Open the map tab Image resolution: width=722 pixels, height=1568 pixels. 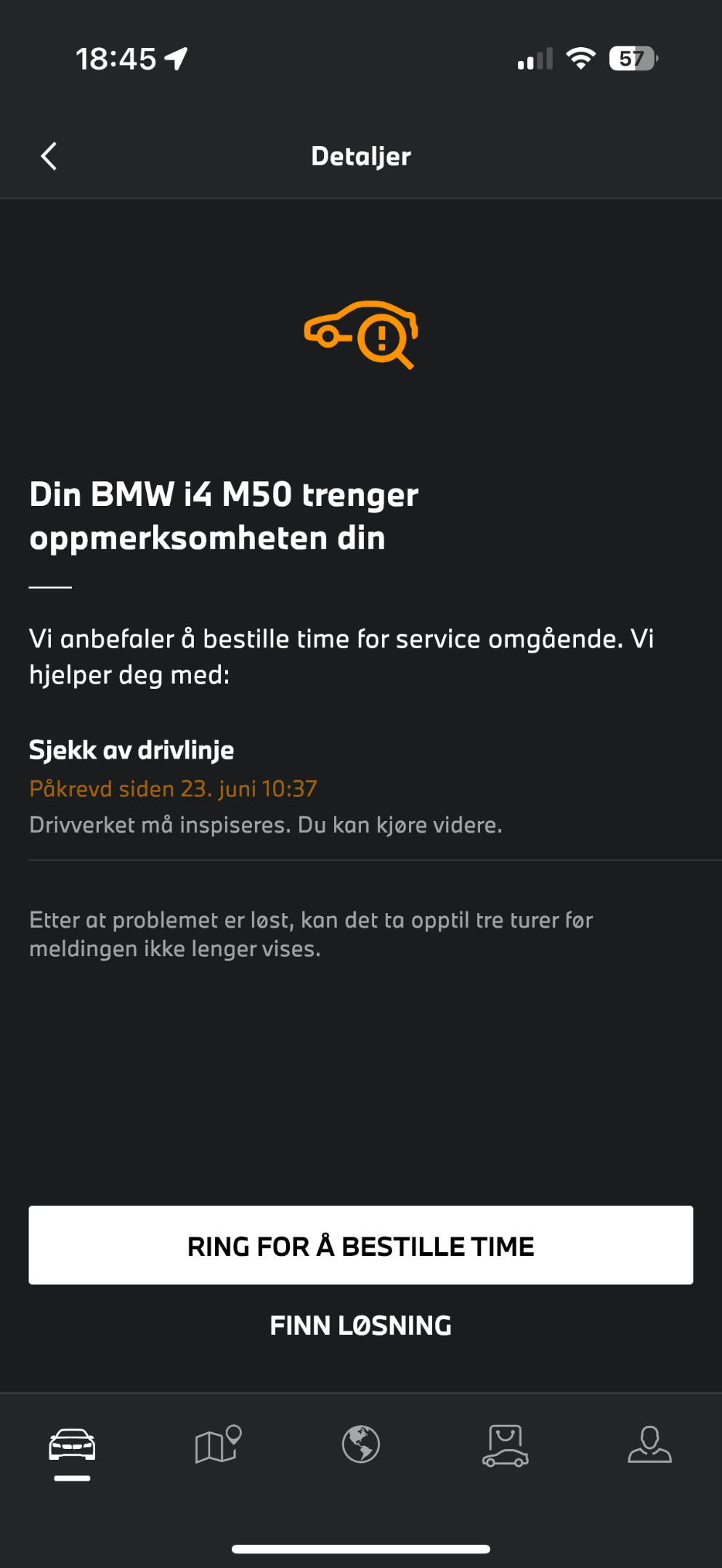click(x=217, y=1444)
